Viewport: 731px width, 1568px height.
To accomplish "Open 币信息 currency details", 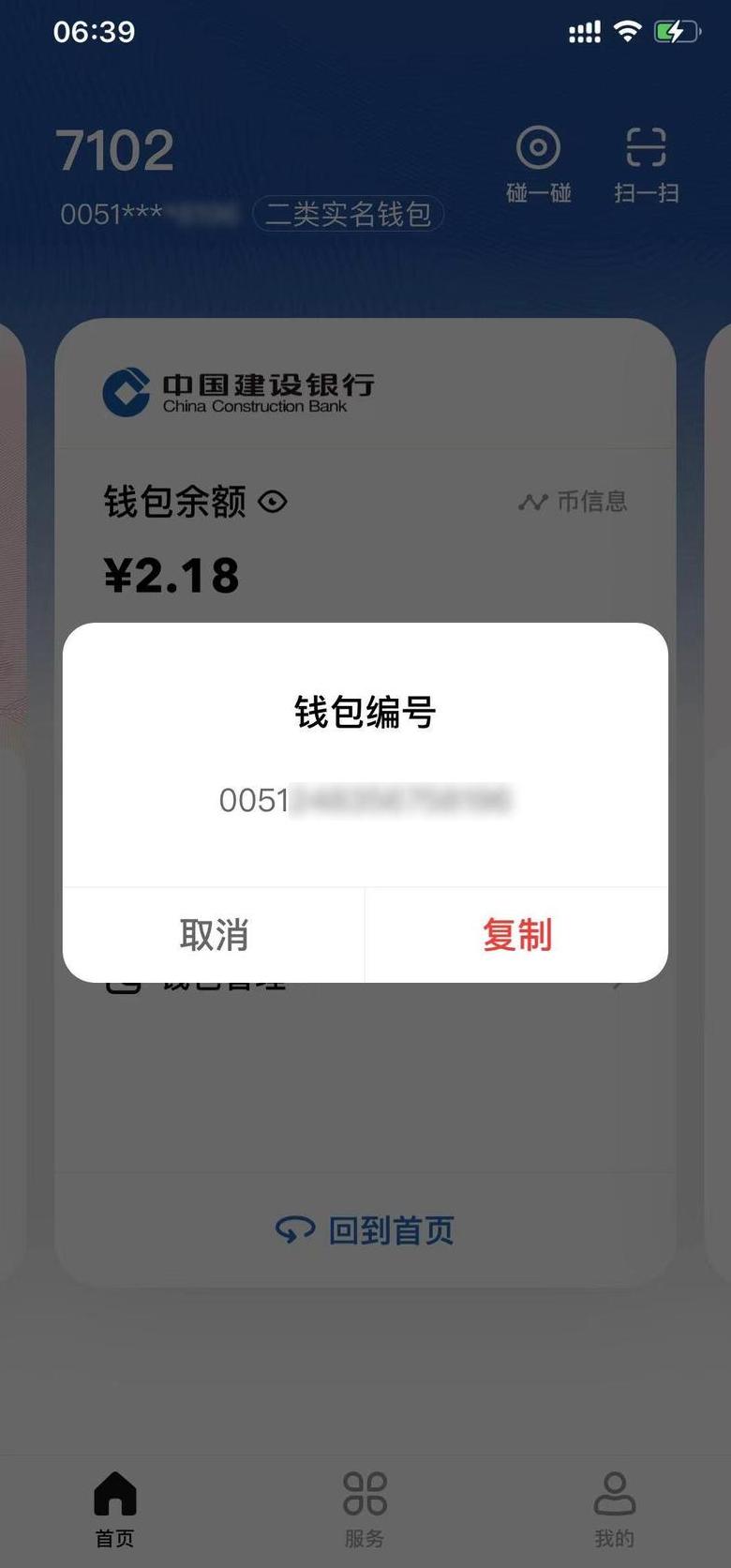I will point(573,502).
